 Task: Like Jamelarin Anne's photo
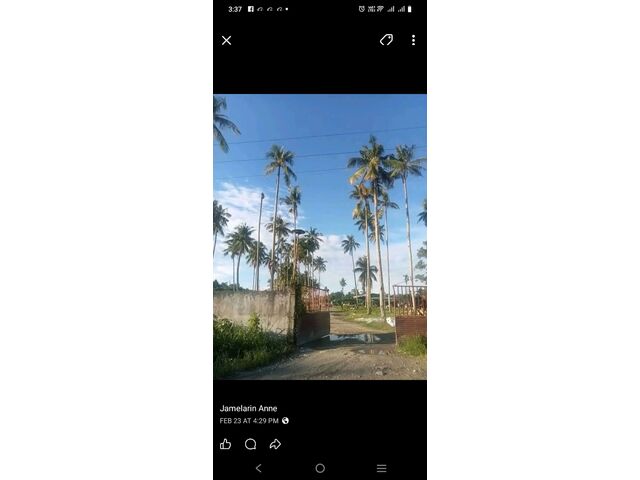click(226, 444)
